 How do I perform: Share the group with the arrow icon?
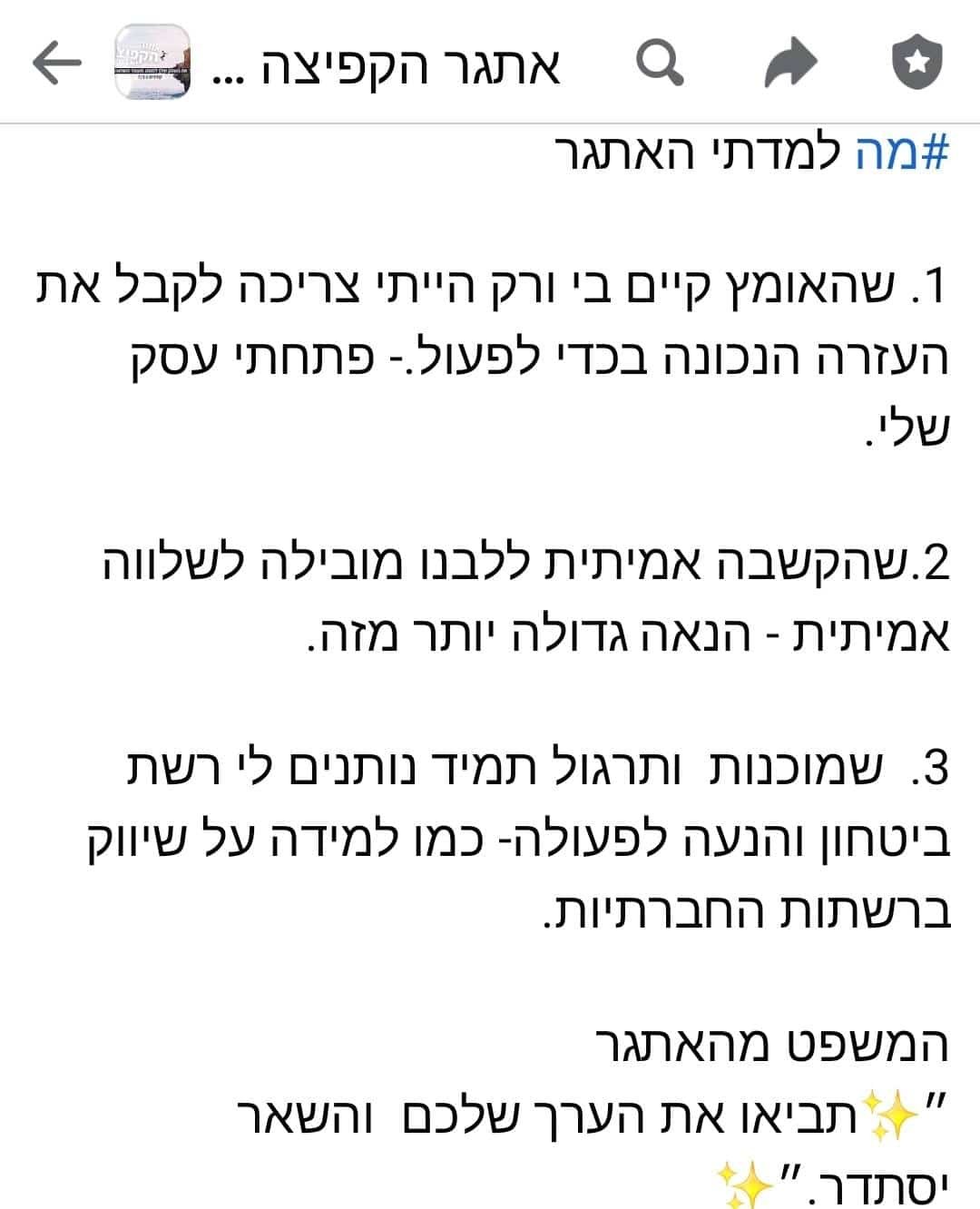pyautogui.click(x=790, y=63)
